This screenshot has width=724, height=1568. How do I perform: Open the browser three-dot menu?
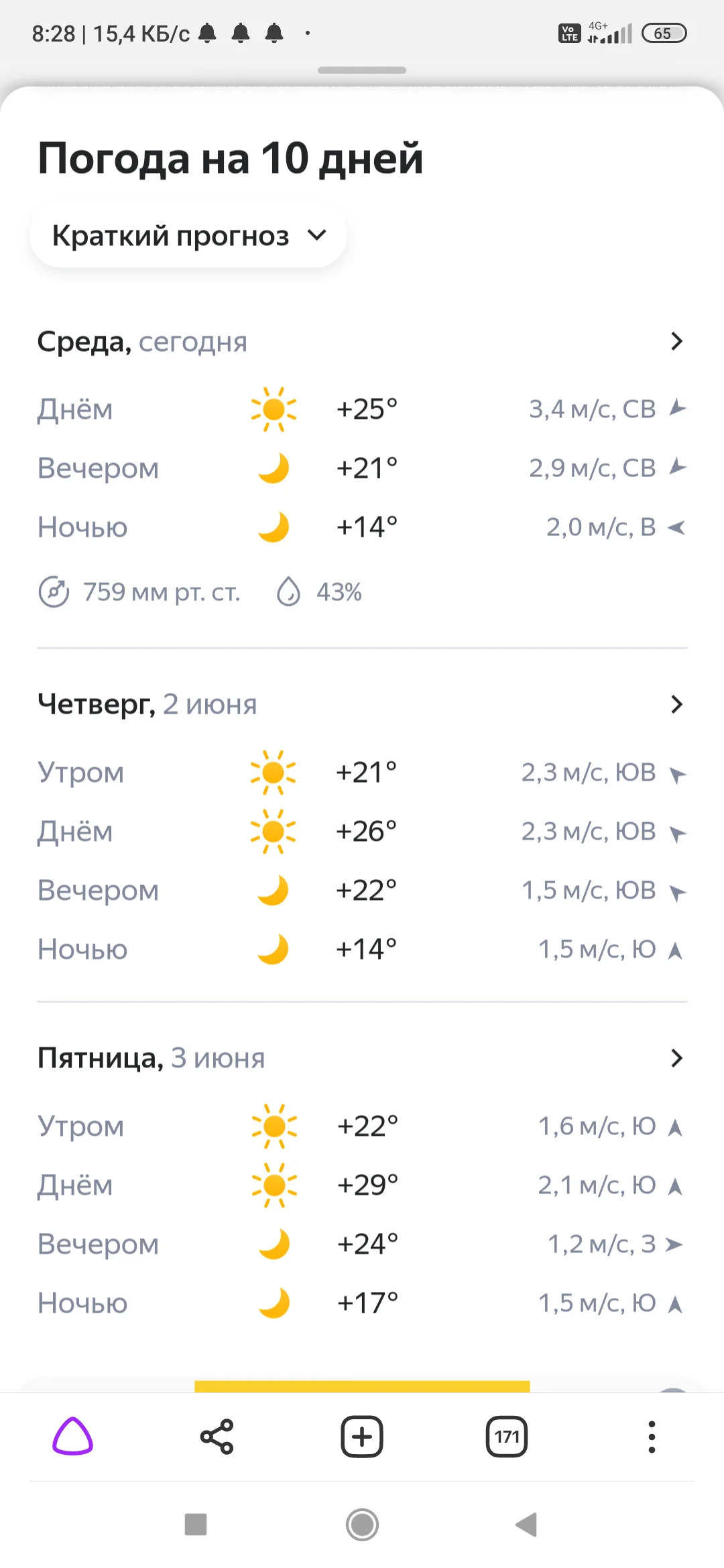pos(651,1436)
